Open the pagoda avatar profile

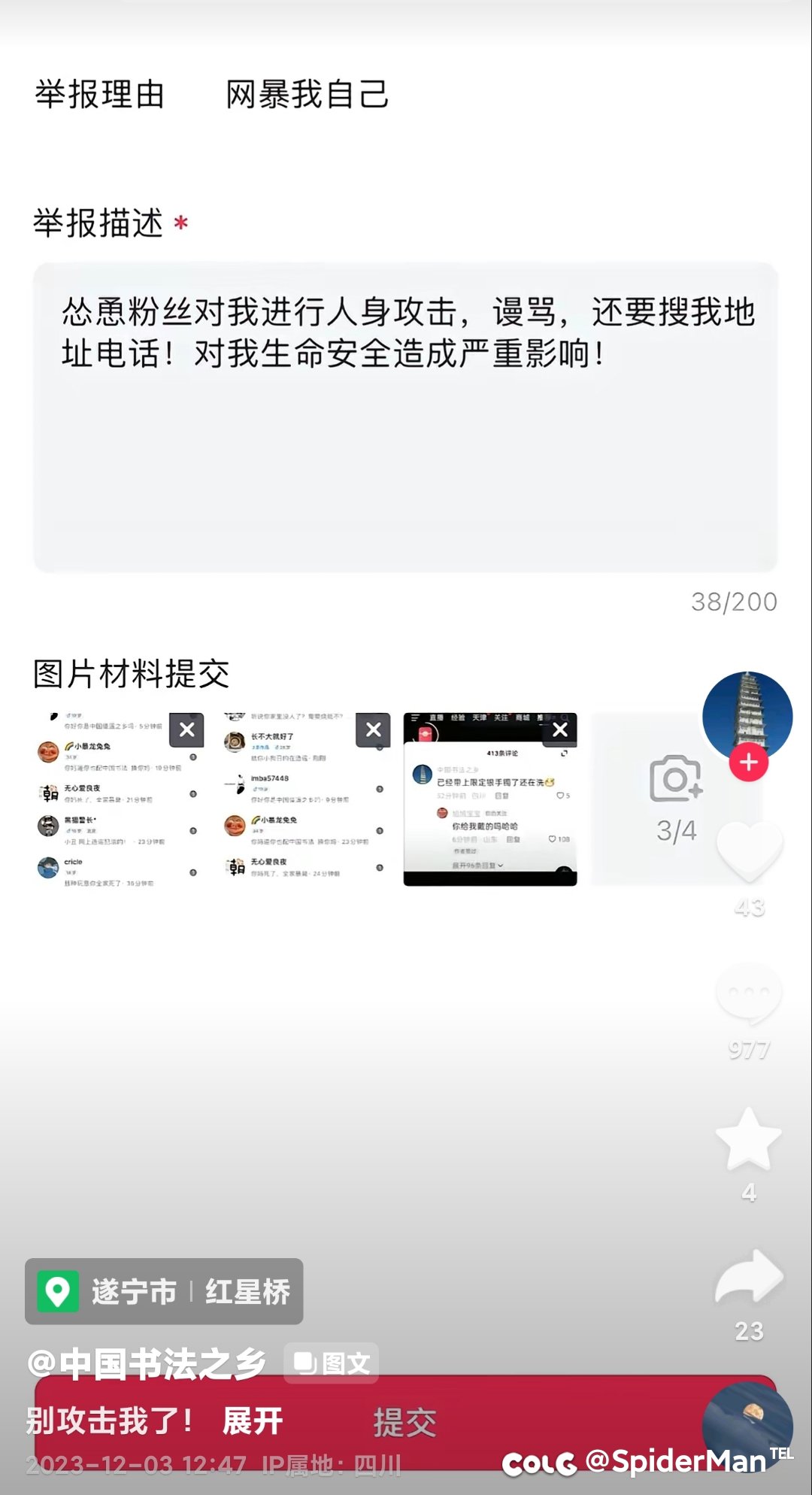[747, 716]
